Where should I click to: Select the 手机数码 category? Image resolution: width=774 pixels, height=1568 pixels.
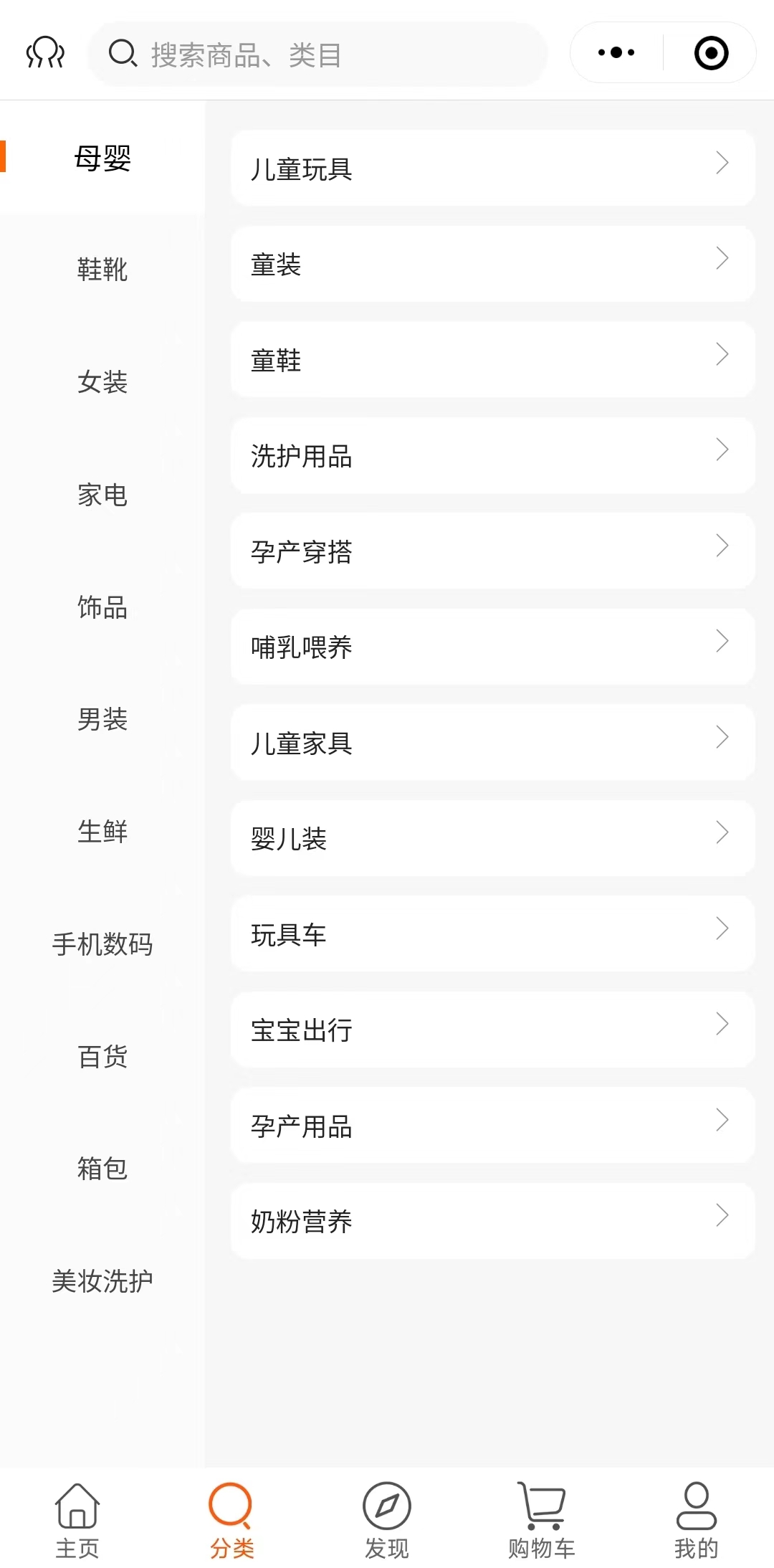[x=102, y=944]
